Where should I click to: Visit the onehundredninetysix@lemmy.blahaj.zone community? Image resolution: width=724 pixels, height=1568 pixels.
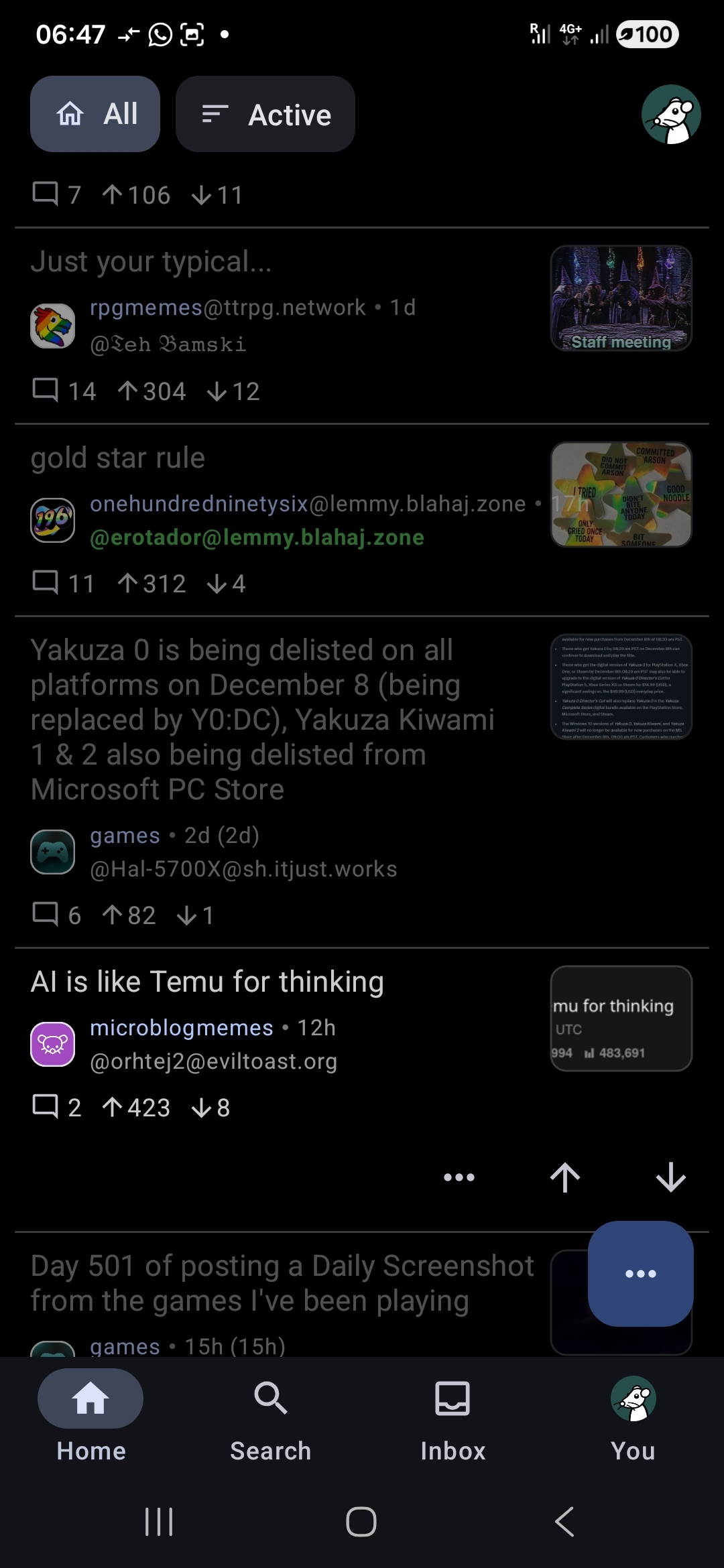coord(308,504)
